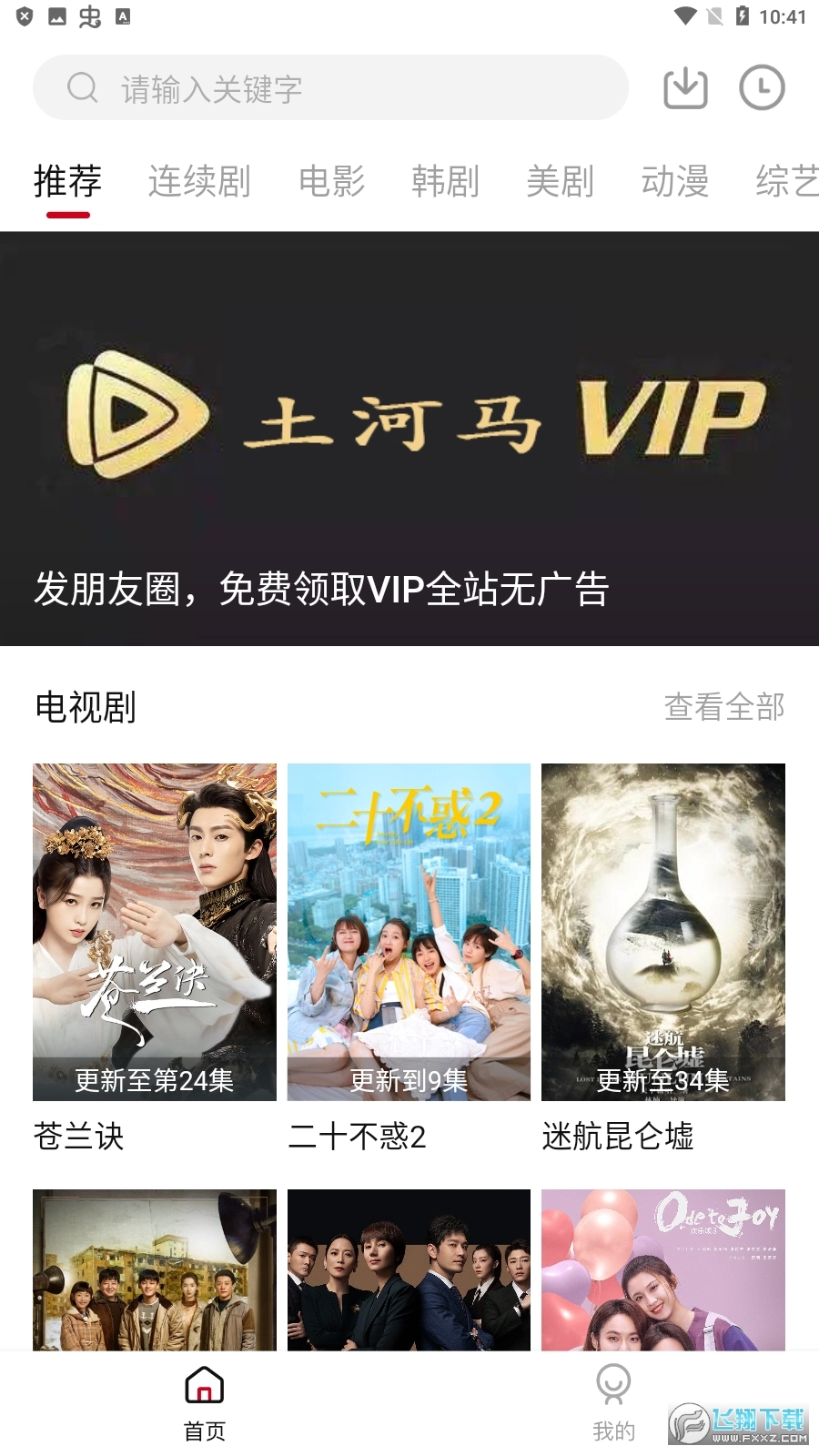Open the 综艺 category

point(786,182)
